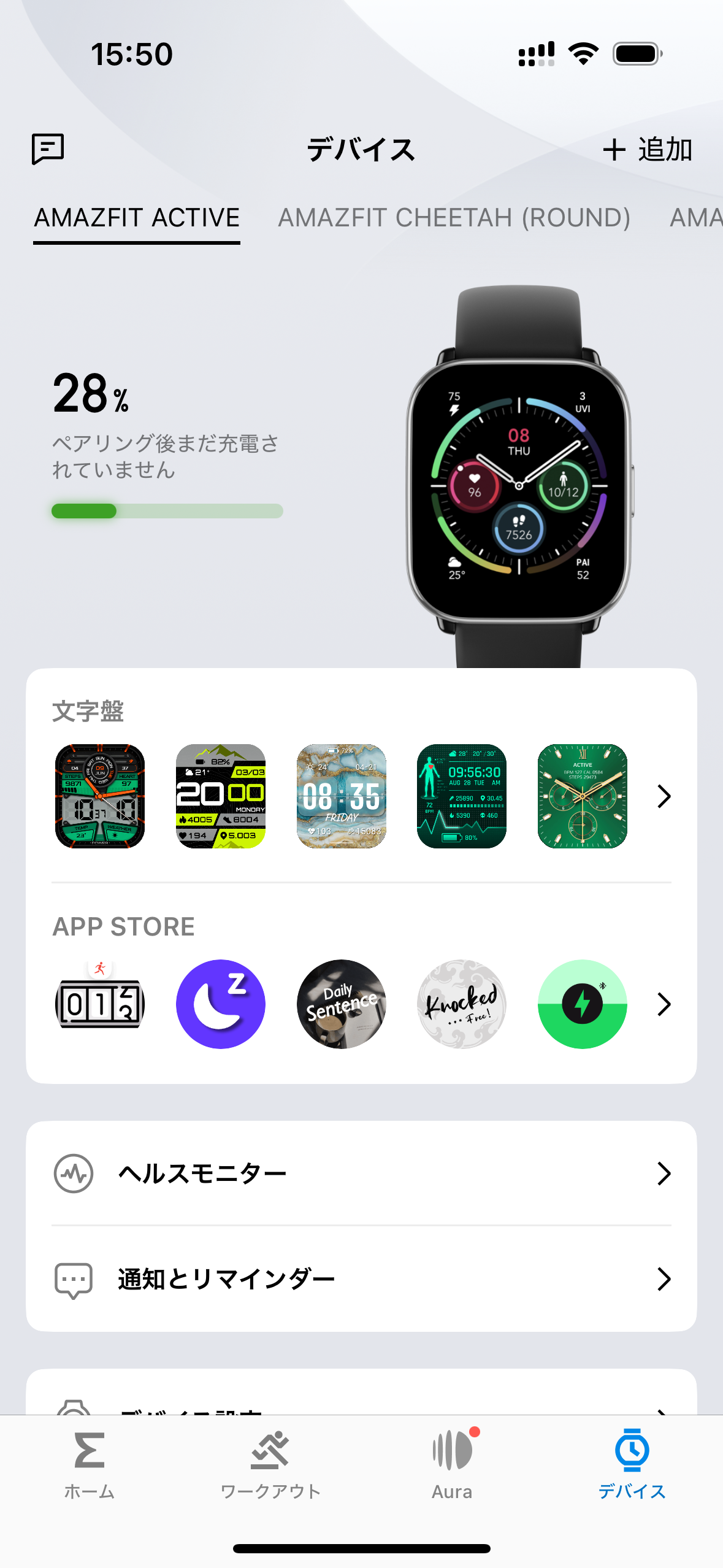Open 通知とリマインダー settings
The height and width of the screenshot is (1568, 723).
361,1279
